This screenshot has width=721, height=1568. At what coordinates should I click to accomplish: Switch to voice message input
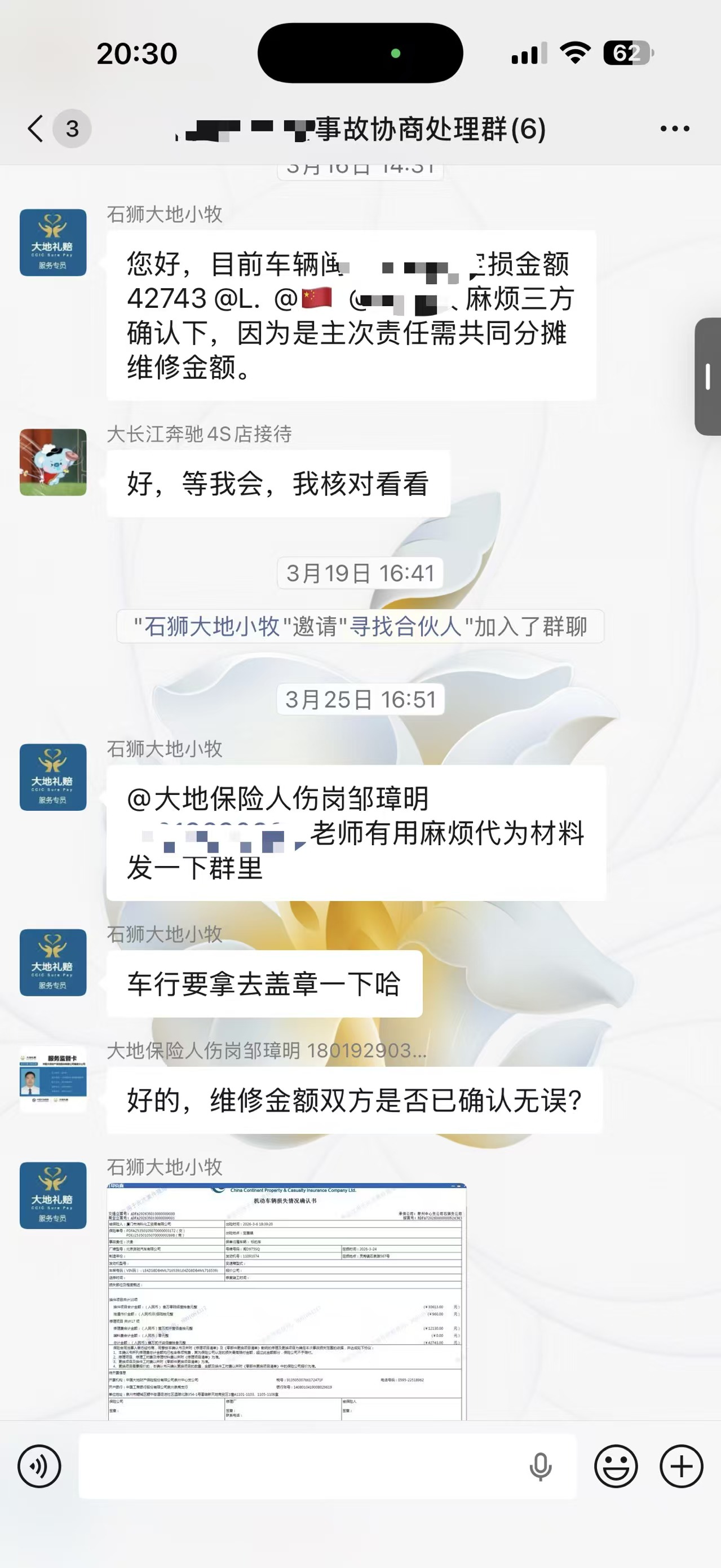click(x=39, y=1467)
